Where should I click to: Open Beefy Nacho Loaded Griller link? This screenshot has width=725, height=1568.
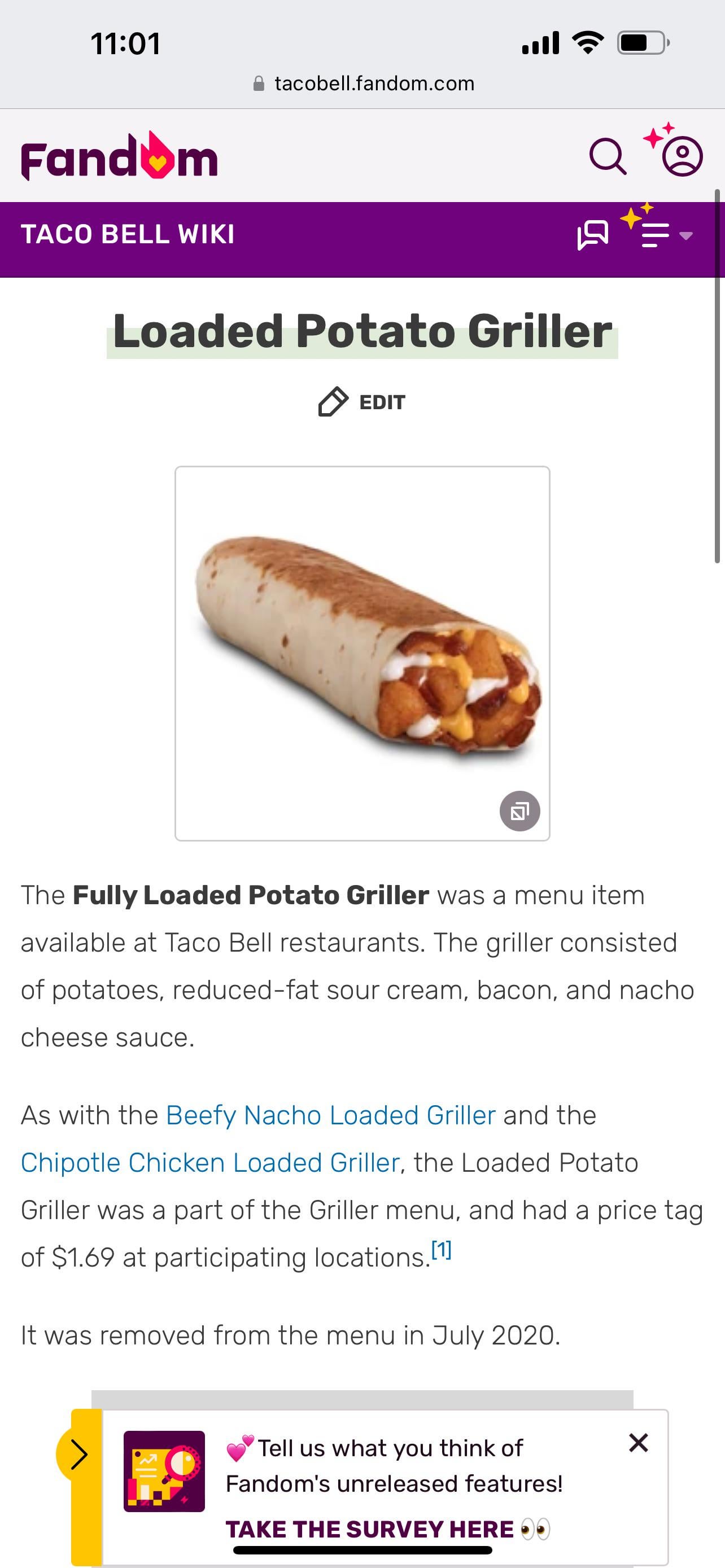pyautogui.click(x=330, y=1115)
